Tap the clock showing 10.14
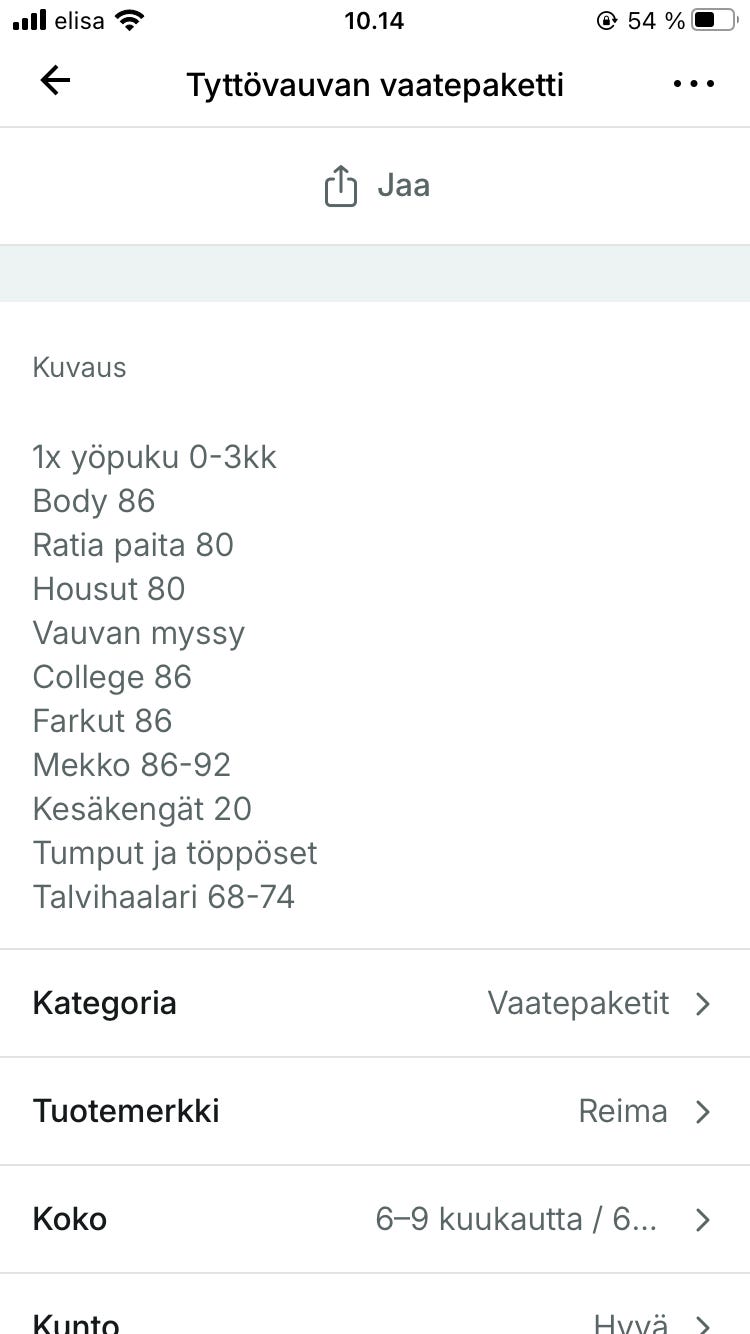 click(x=374, y=20)
